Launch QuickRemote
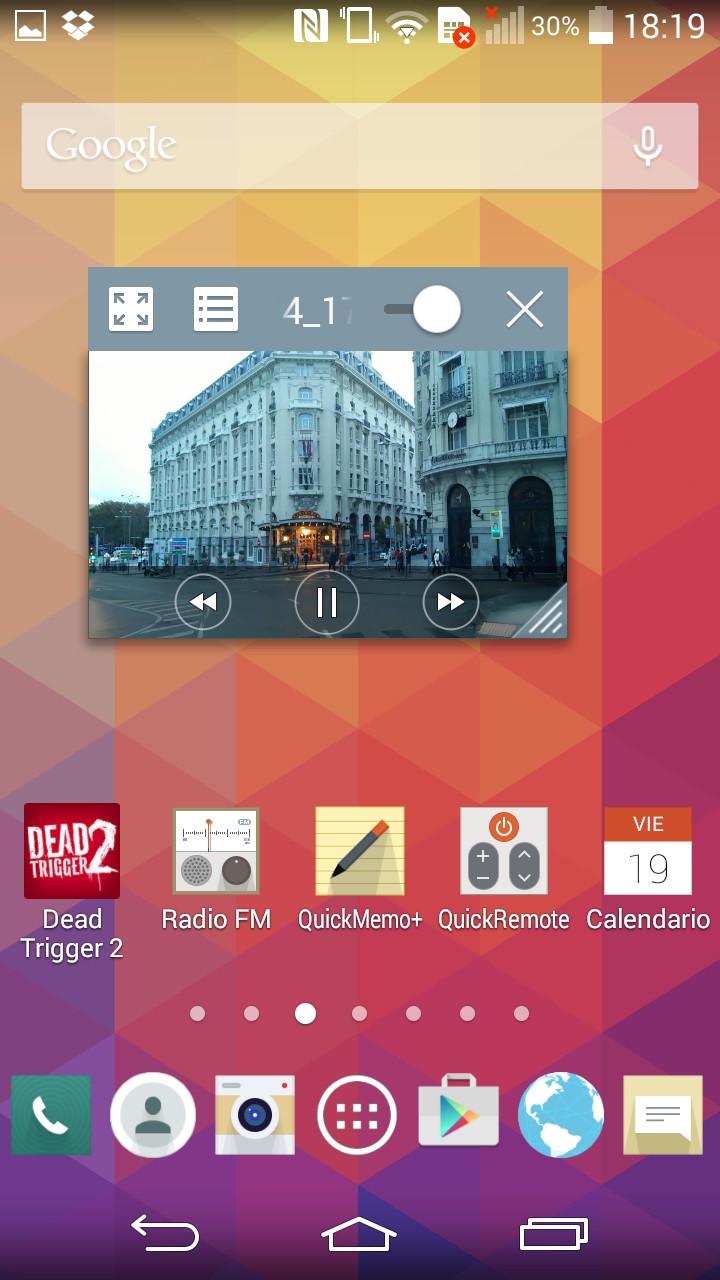720x1280 pixels. point(504,852)
